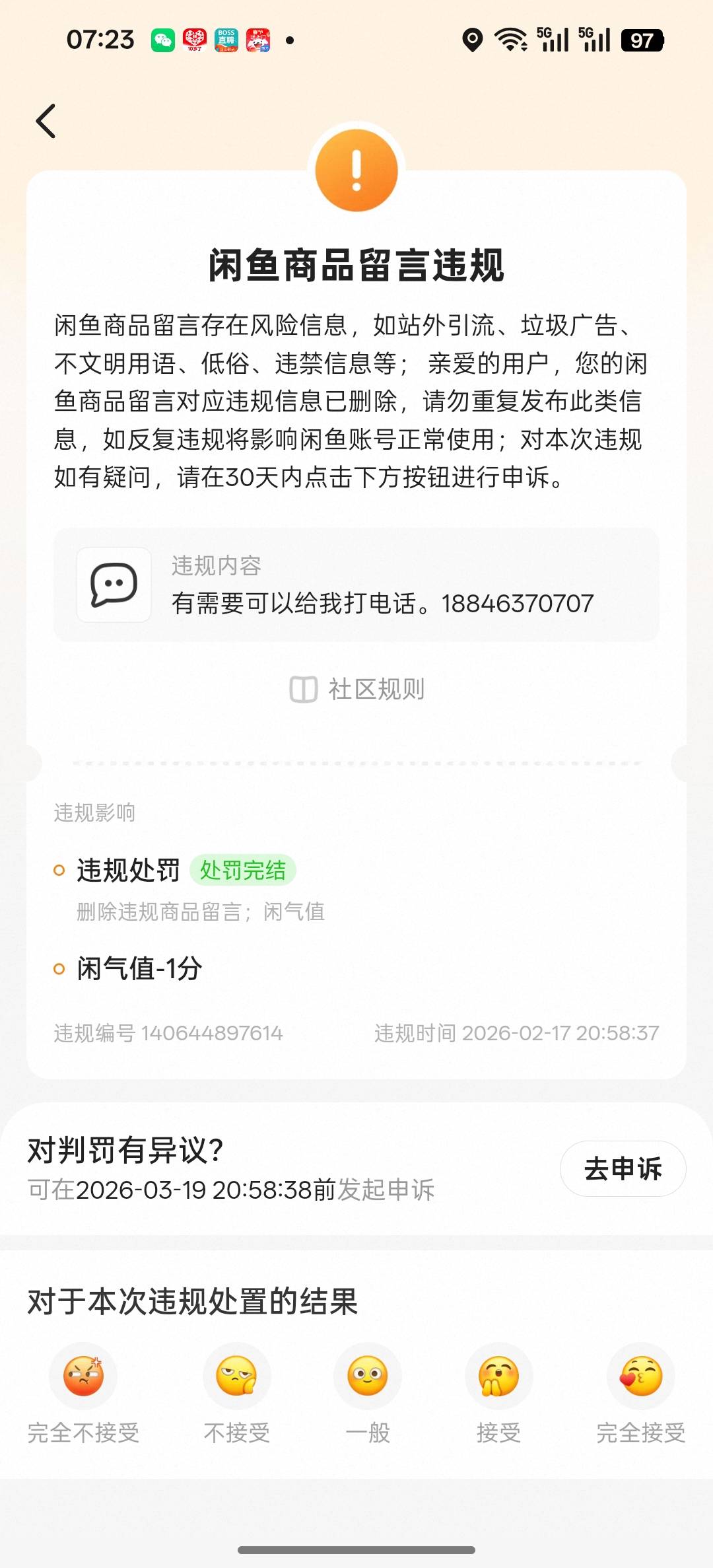Choose the 不接受 rating emoji
The width and height of the screenshot is (713, 1568).
click(x=236, y=1377)
